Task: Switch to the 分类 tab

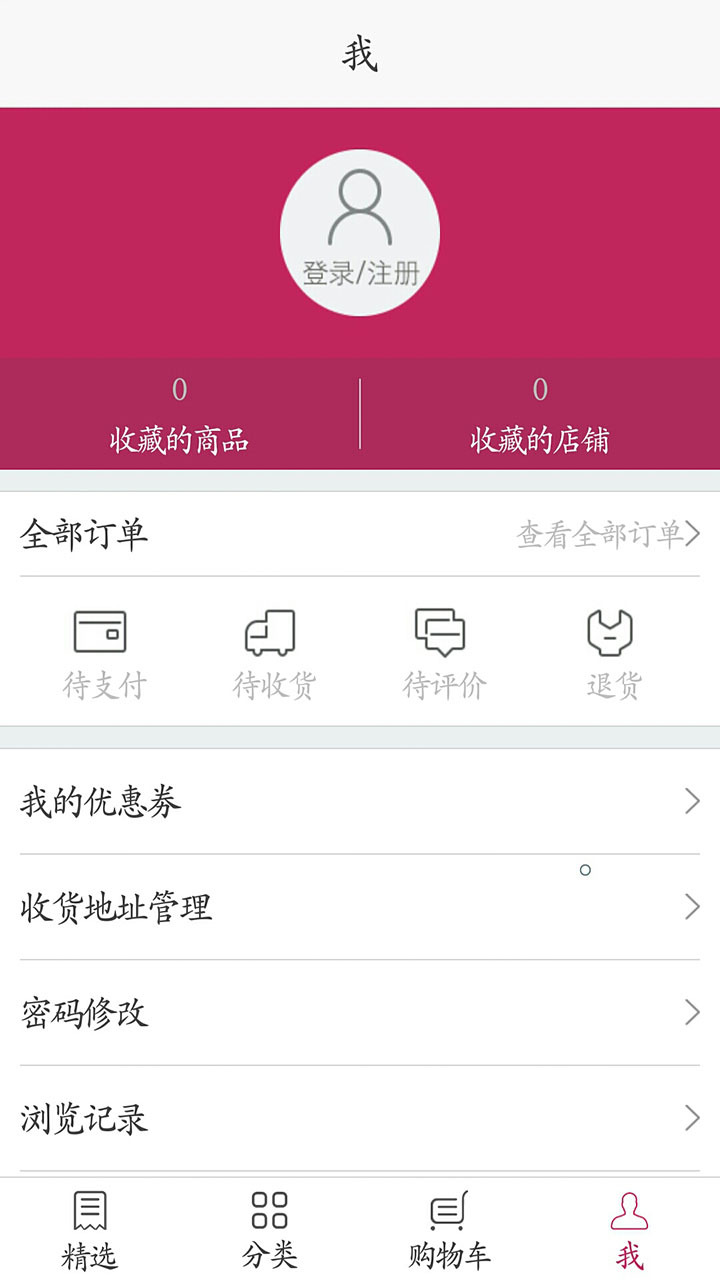Action: pyautogui.click(x=270, y=1229)
